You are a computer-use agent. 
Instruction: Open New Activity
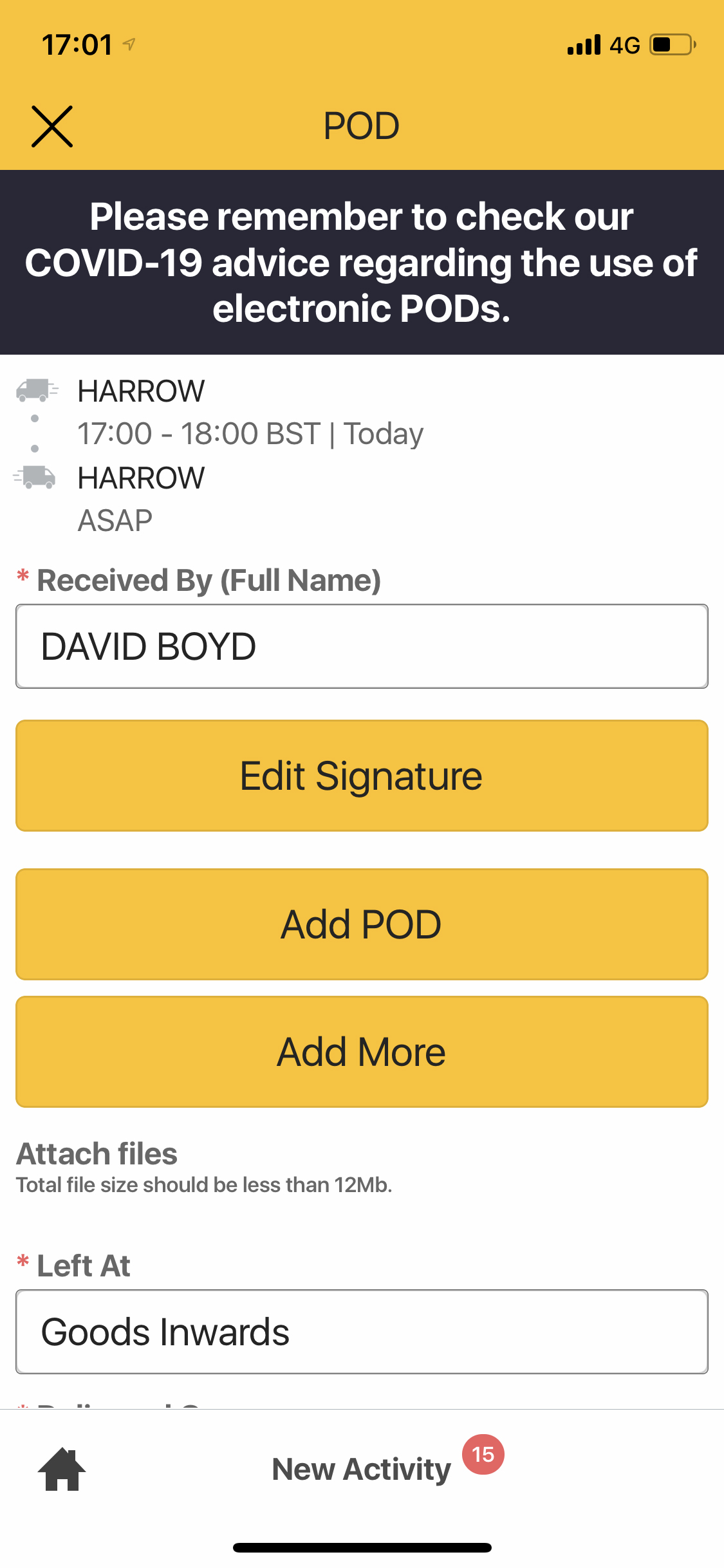(x=362, y=1470)
